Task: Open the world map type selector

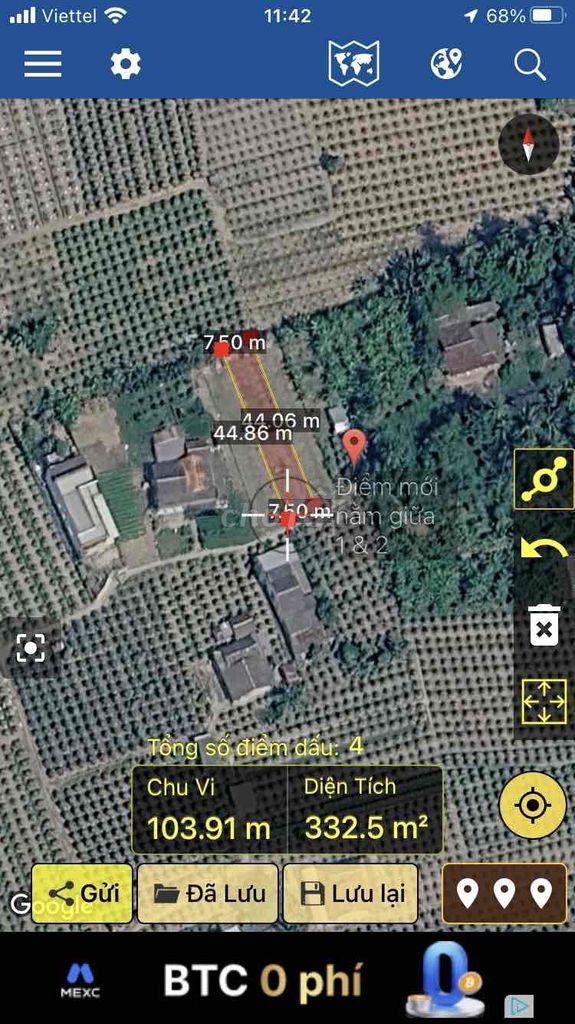Action: 353,63
